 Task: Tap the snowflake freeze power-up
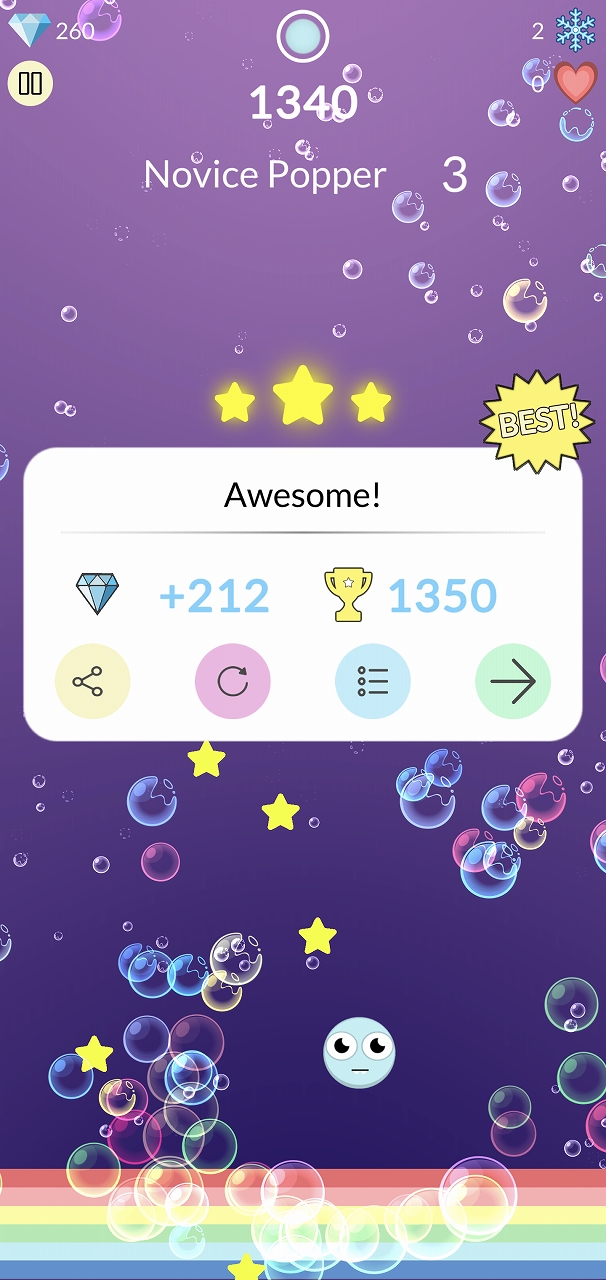point(575,30)
